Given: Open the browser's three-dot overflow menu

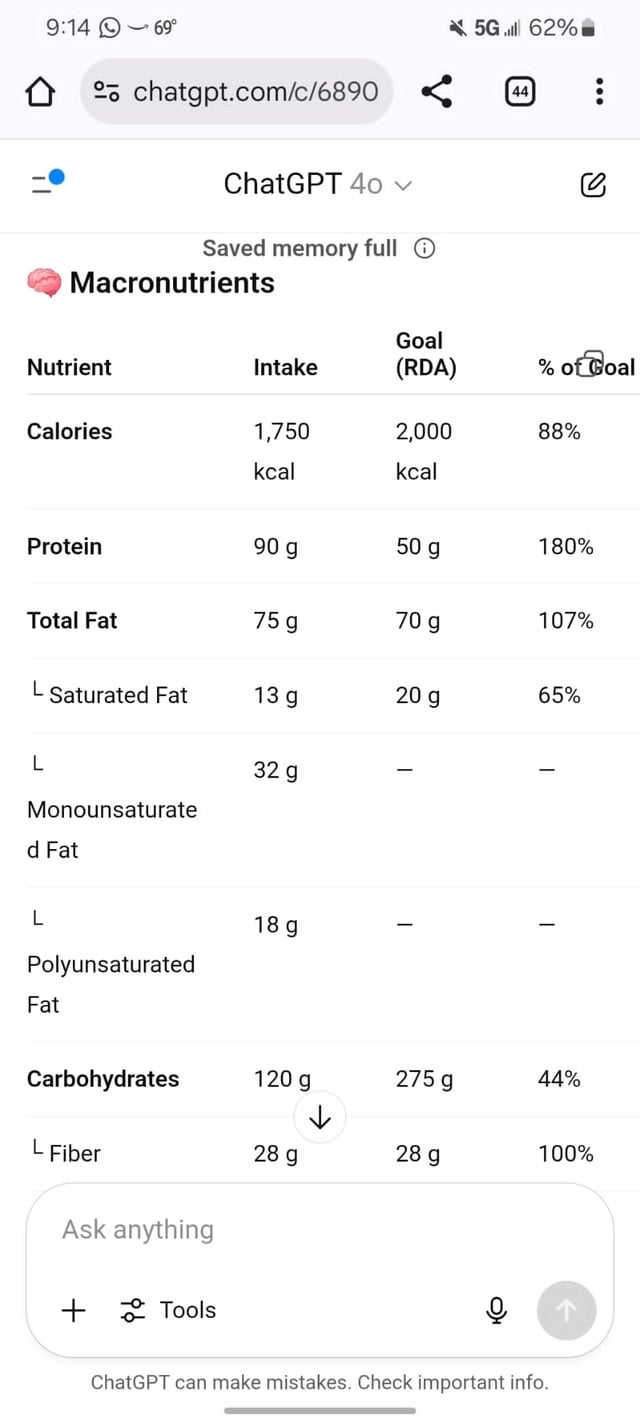Looking at the screenshot, I should (599, 92).
